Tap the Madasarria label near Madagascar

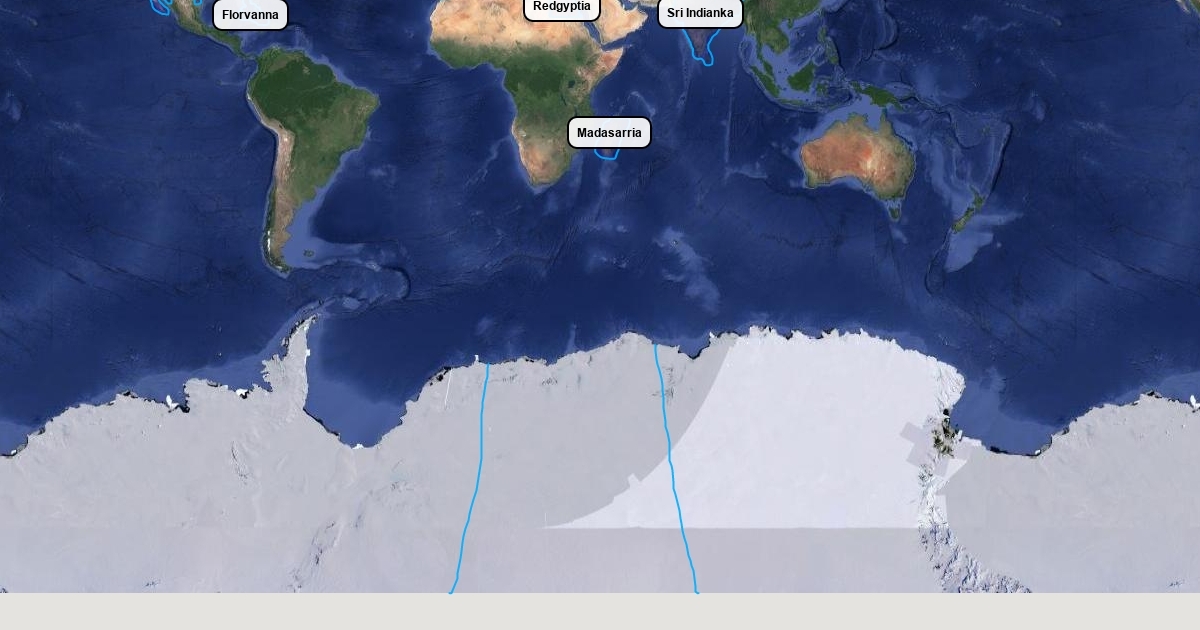click(x=609, y=132)
